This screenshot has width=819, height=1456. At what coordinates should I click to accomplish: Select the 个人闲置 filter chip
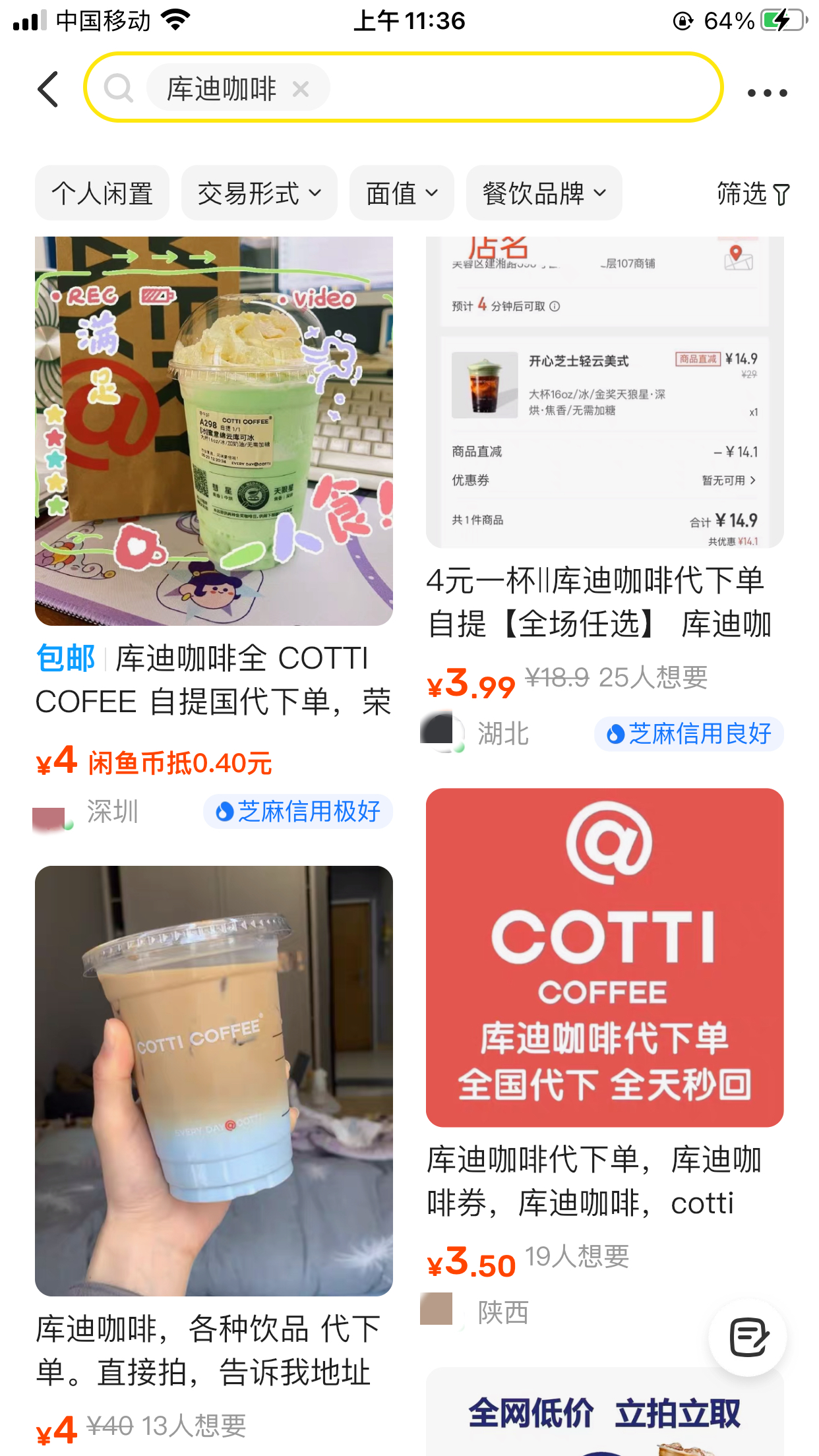(102, 193)
